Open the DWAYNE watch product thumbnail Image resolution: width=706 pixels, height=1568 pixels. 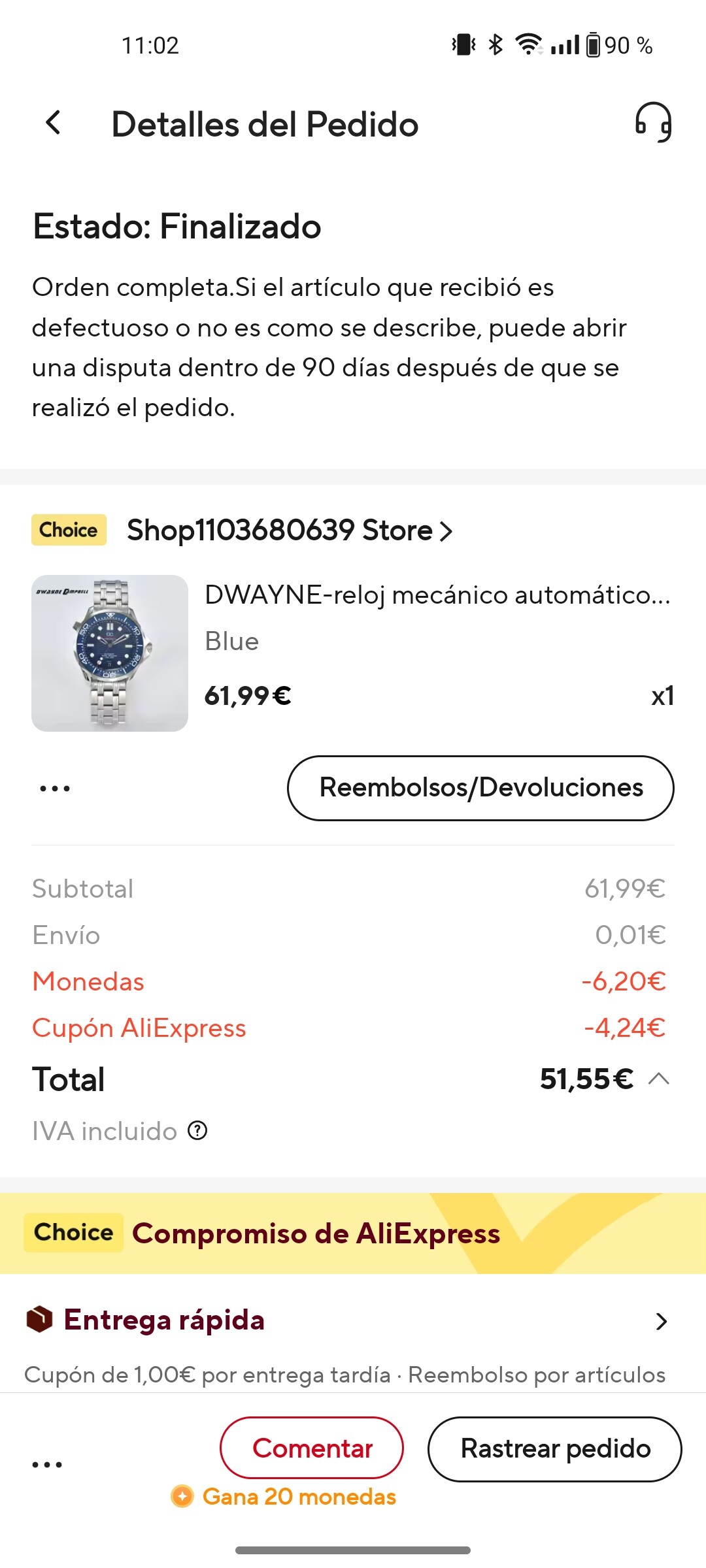pos(110,653)
